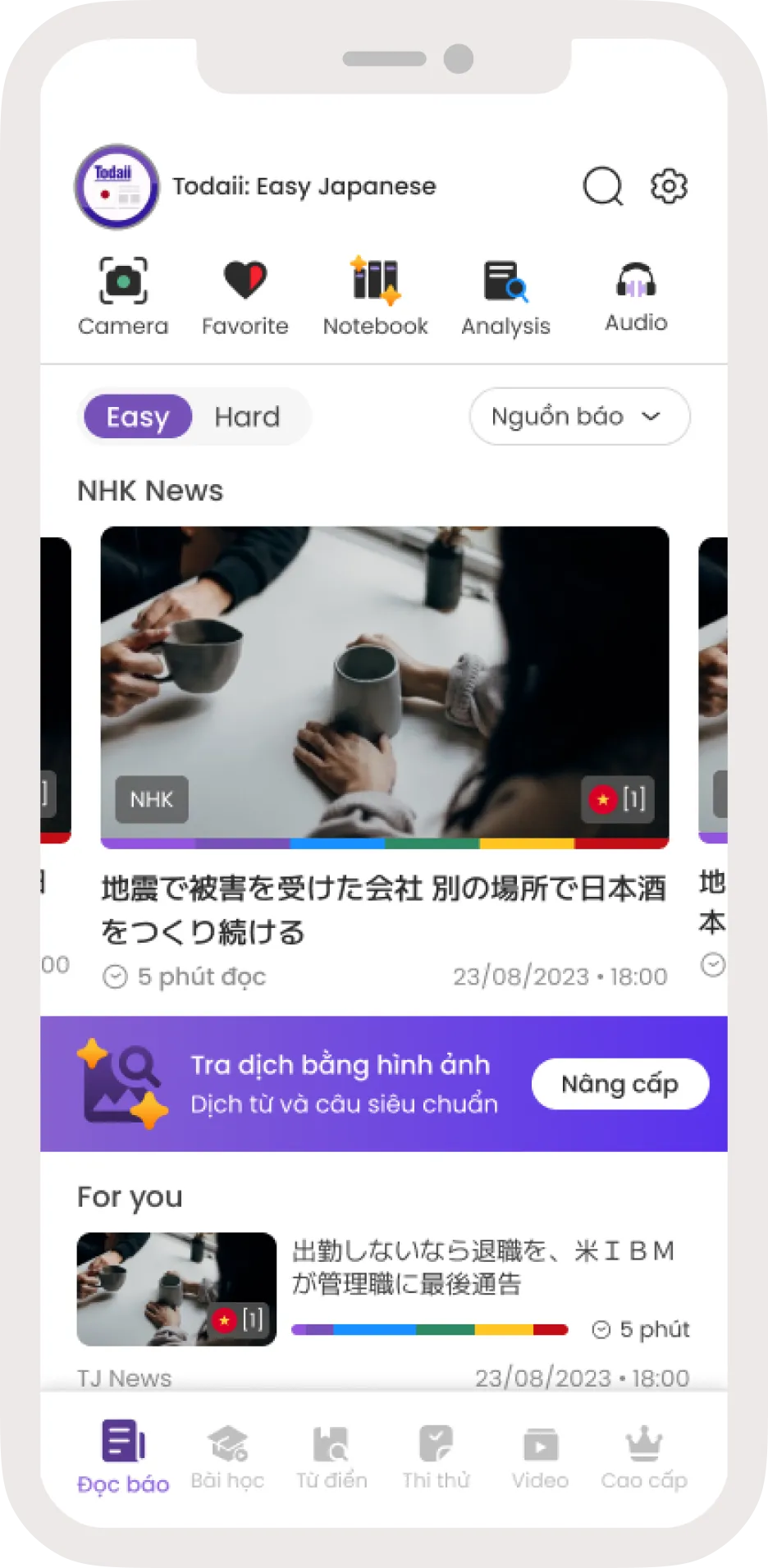The width and height of the screenshot is (768, 1568).
Task: Open the Analysis tool
Action: 505,295
